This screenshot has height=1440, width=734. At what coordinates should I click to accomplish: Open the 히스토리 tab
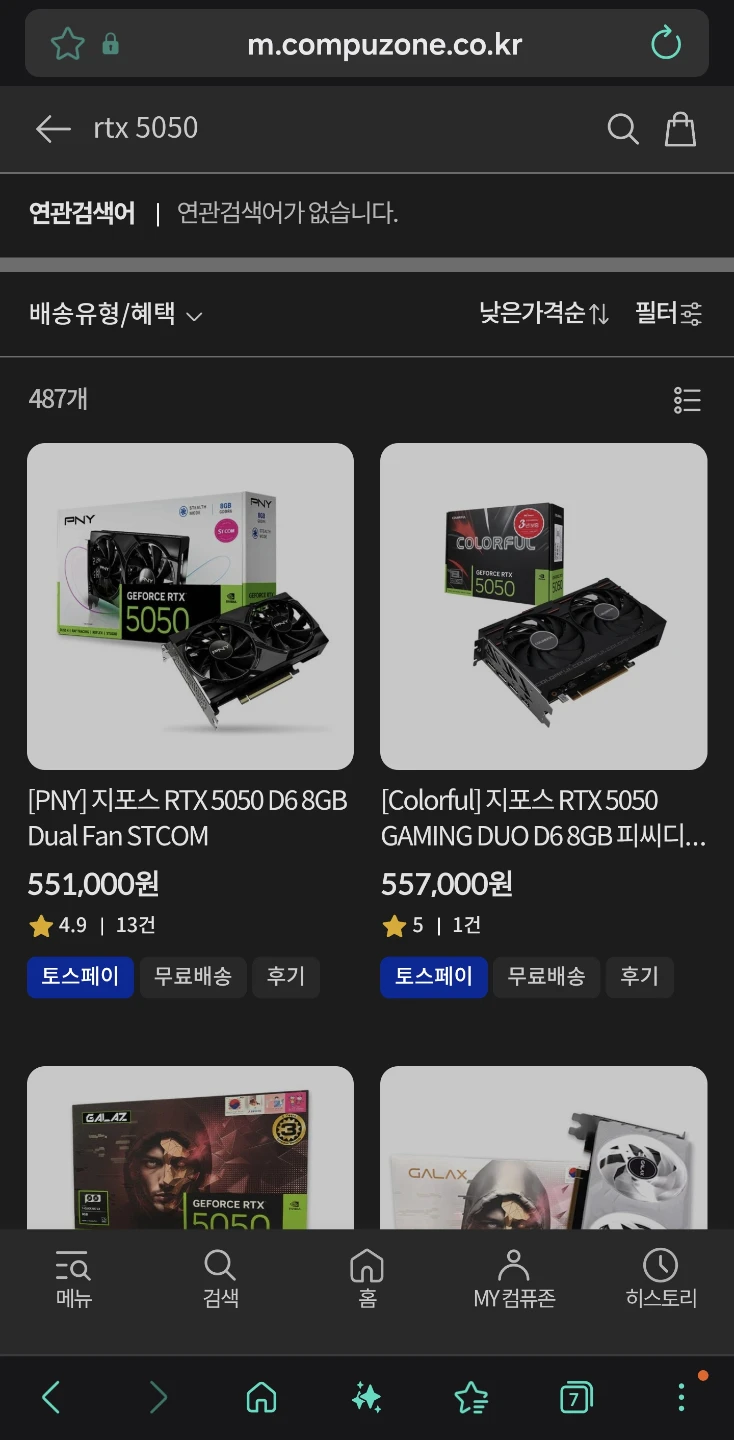tap(661, 1279)
